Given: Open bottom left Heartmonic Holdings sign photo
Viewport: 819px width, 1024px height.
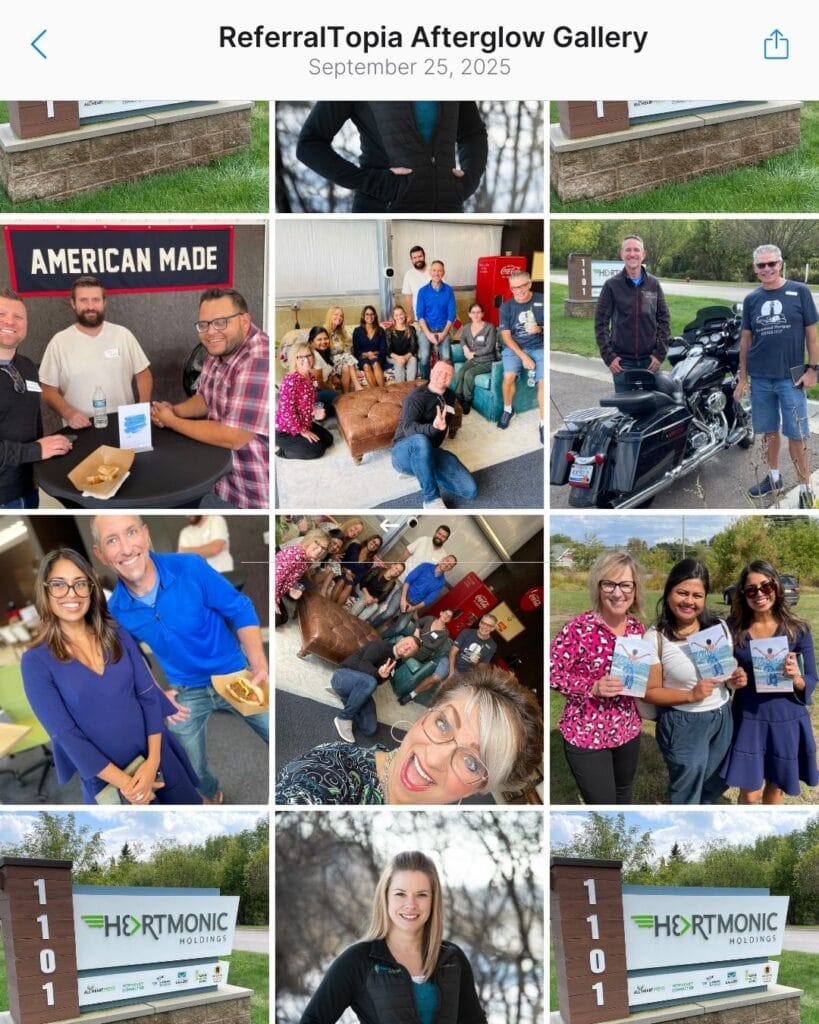Looking at the screenshot, I should pos(134,917).
